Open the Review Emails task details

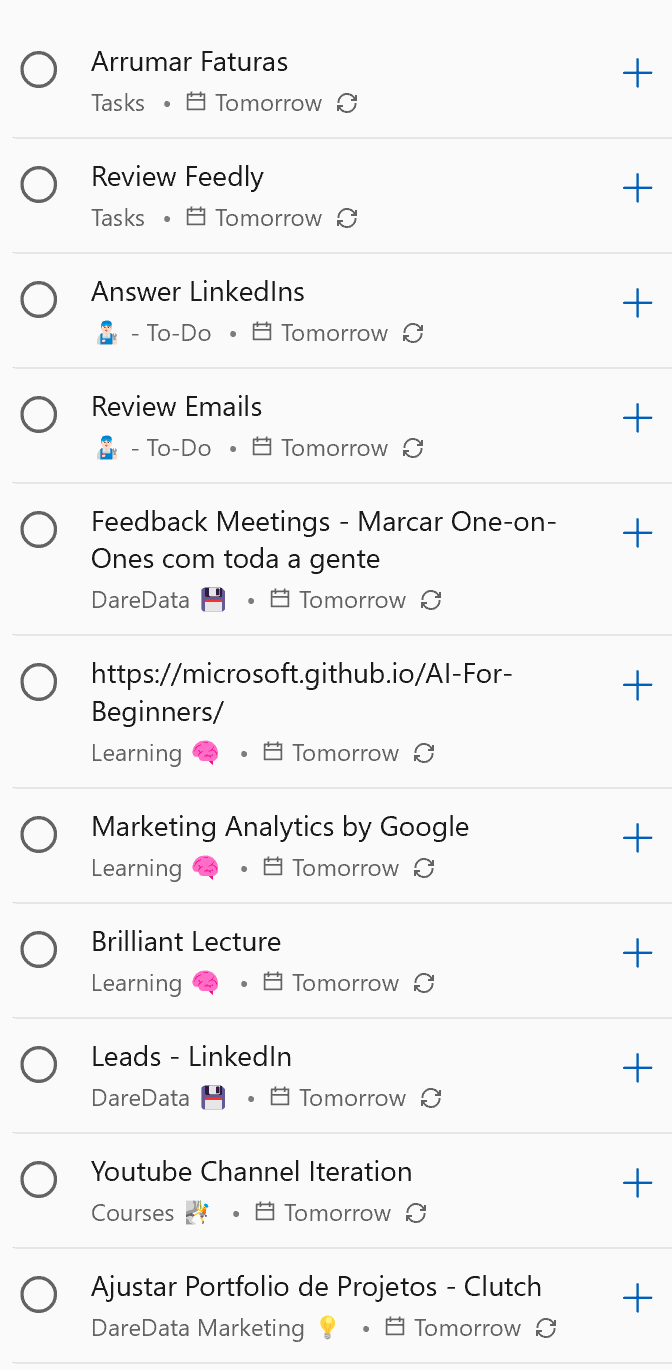(x=177, y=407)
